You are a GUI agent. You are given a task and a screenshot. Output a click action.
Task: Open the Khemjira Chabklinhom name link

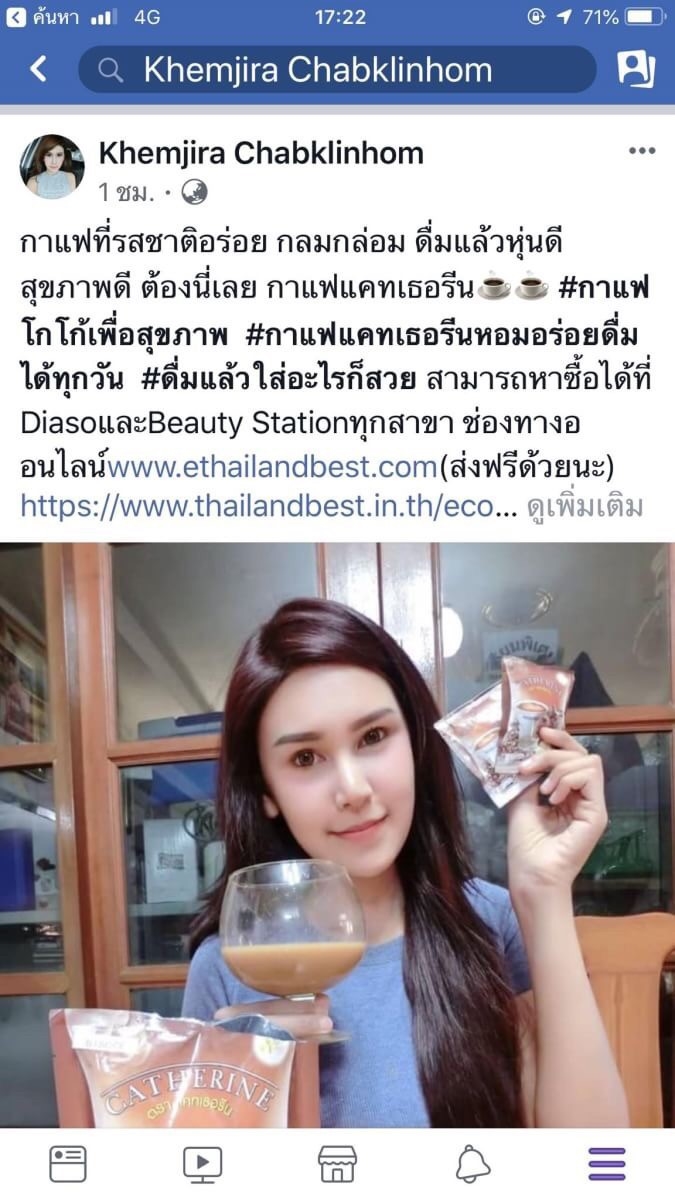(x=261, y=153)
